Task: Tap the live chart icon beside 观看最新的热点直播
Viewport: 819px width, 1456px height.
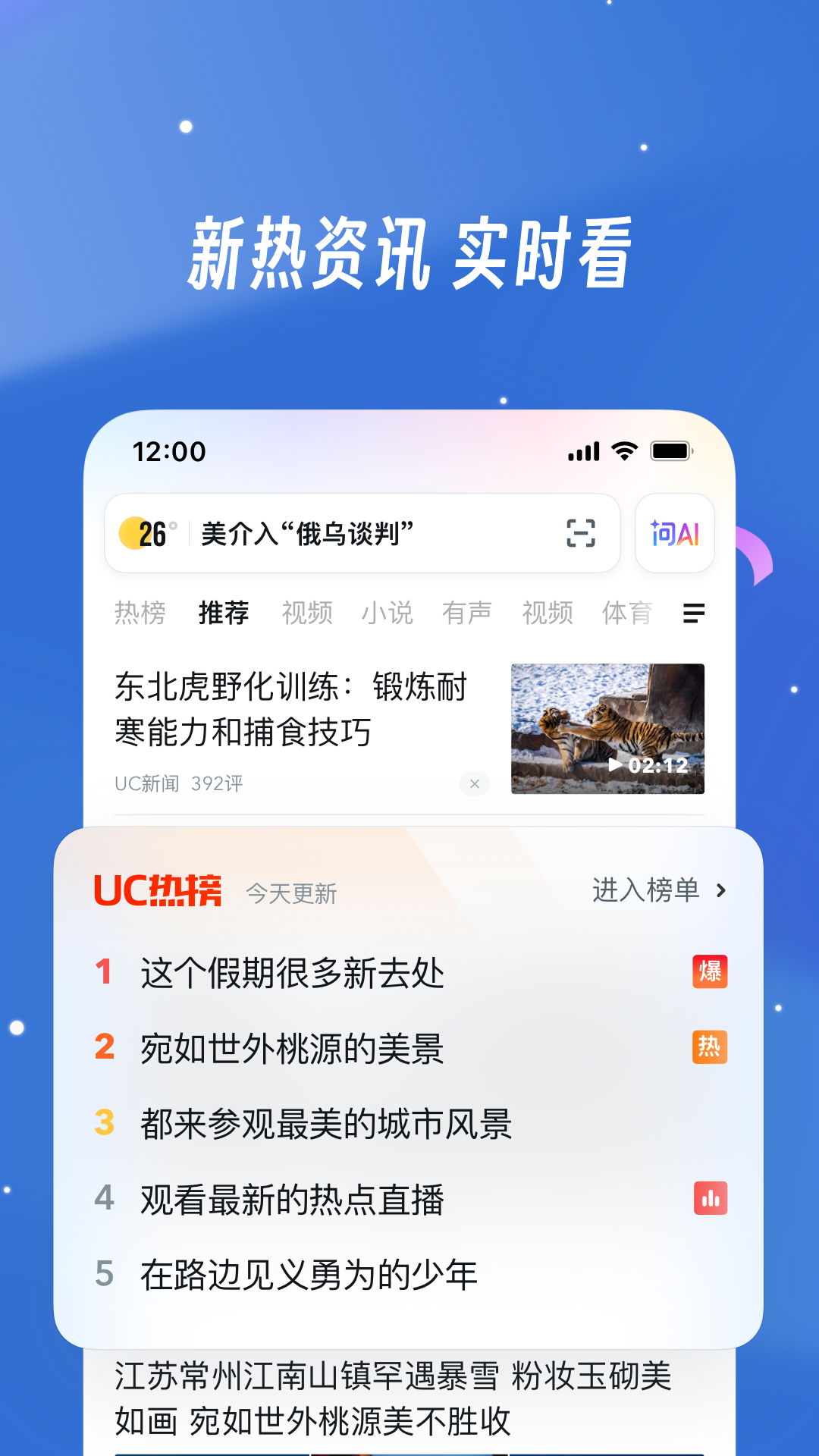Action: click(709, 1199)
